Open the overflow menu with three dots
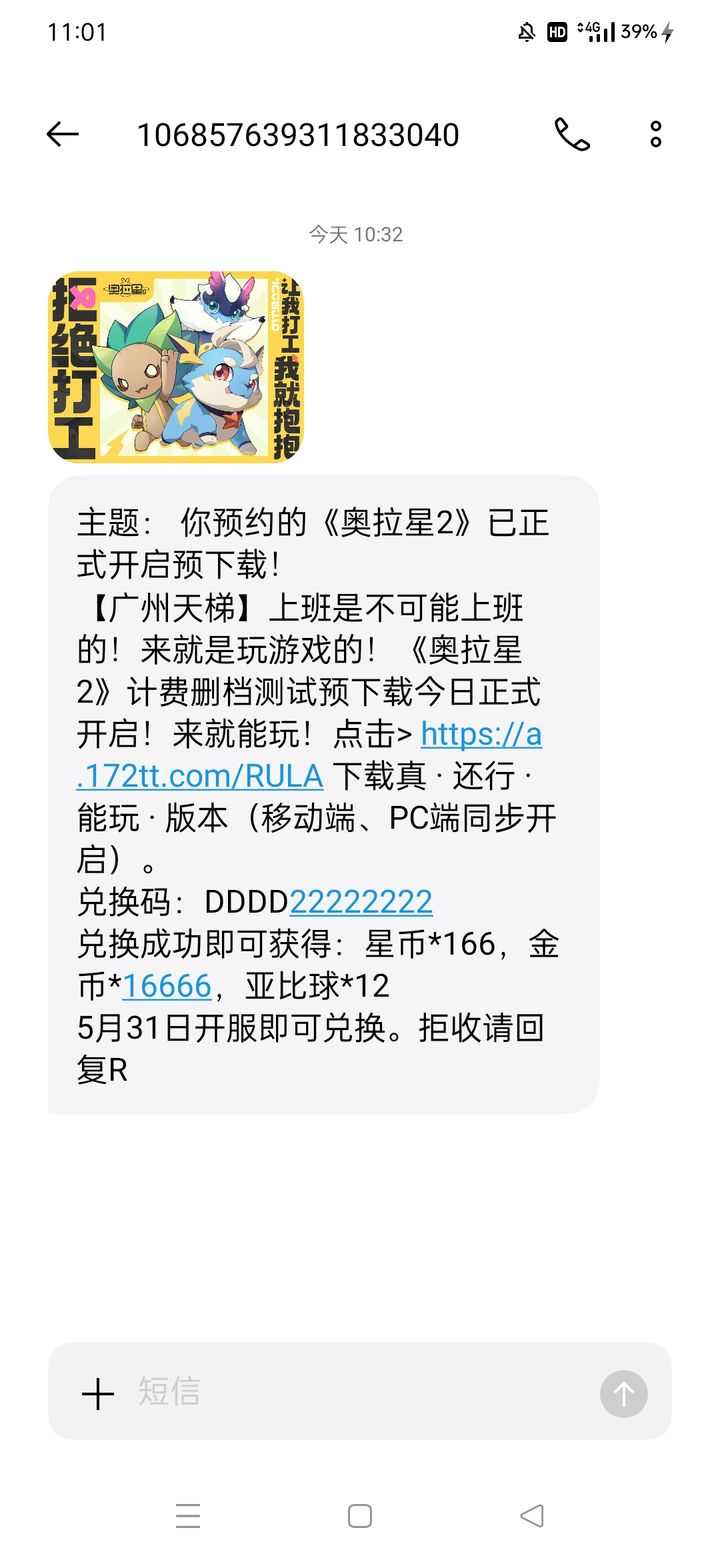Screen dimensions: 720x1560 [x=655, y=133]
